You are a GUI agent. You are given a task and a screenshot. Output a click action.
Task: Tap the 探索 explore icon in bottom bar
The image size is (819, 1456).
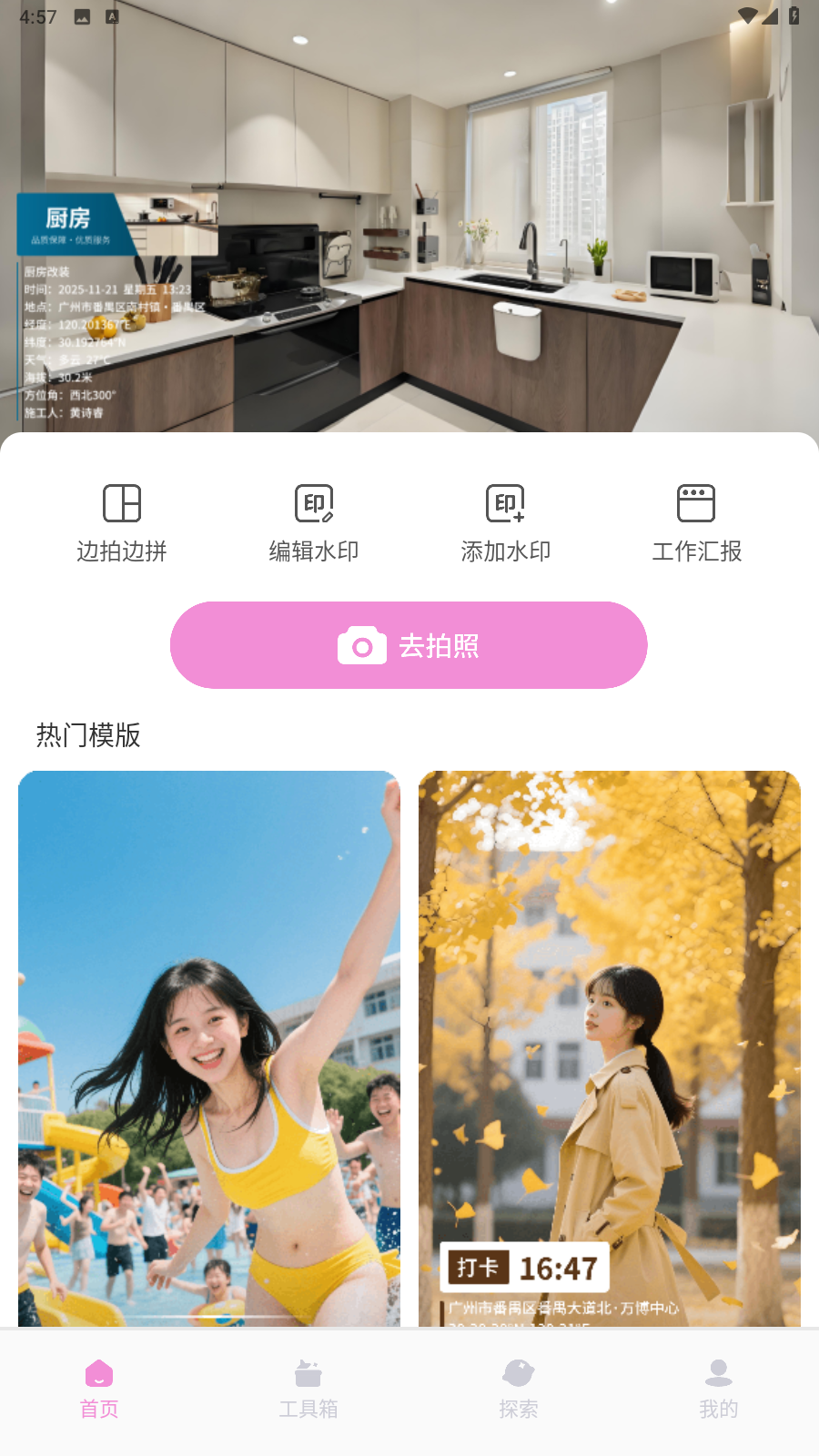pos(518,1374)
